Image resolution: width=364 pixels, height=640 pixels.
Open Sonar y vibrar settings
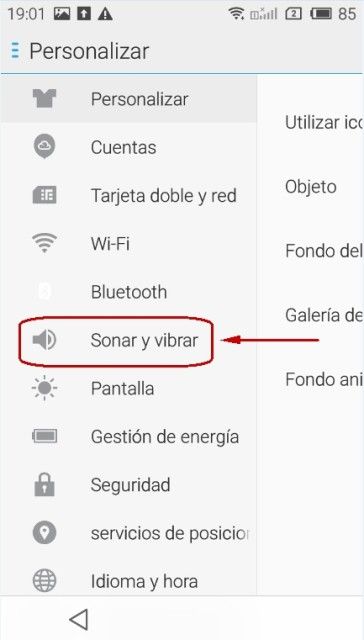coord(128,340)
